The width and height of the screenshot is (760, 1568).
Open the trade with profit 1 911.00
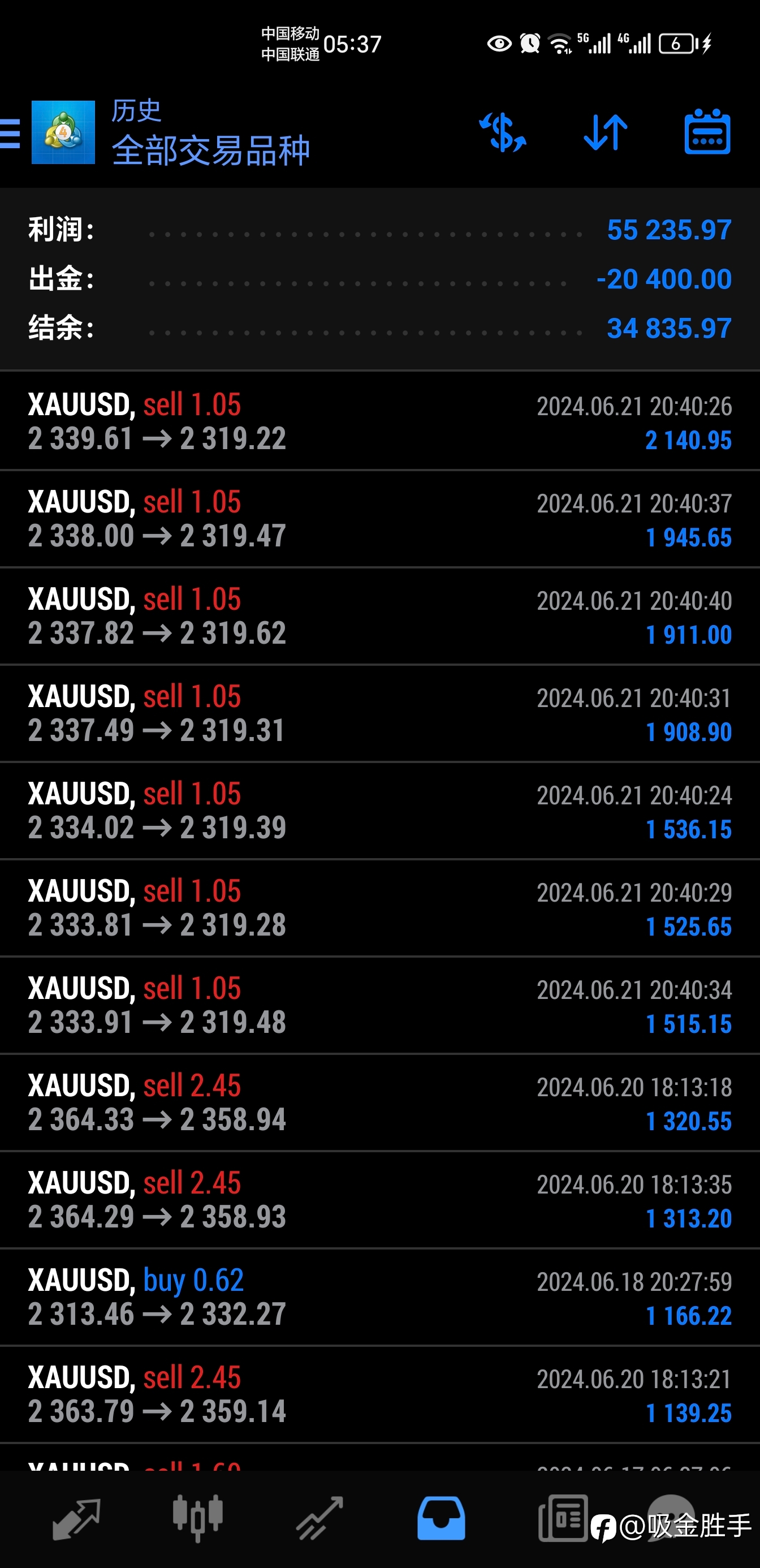379,616
